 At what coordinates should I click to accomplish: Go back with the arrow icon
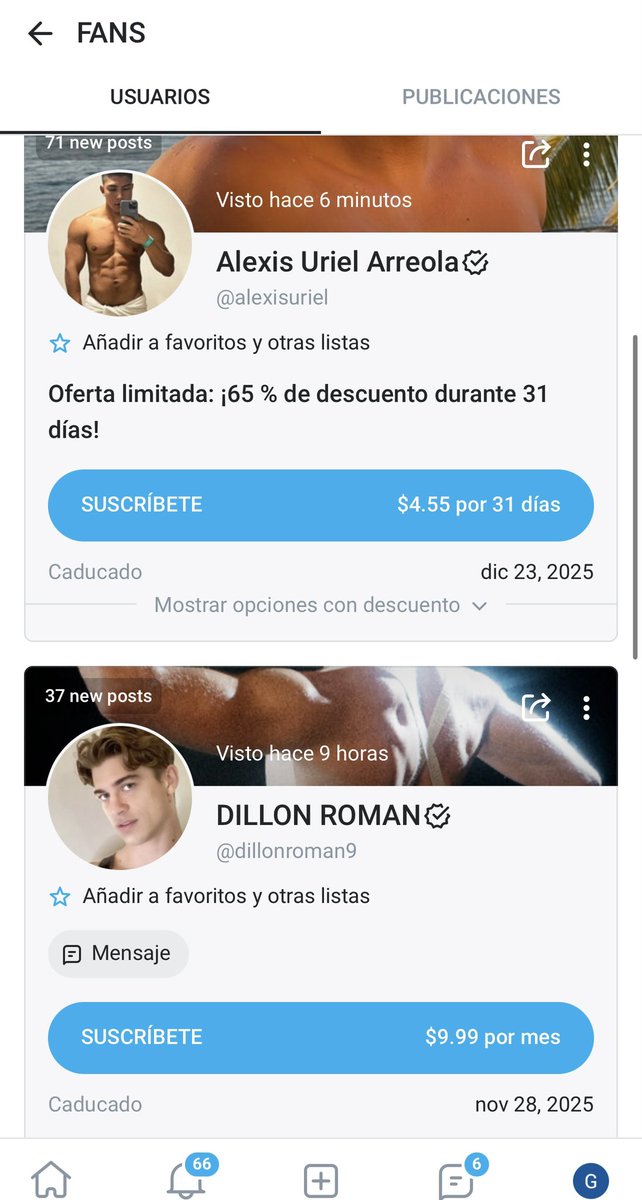point(40,33)
